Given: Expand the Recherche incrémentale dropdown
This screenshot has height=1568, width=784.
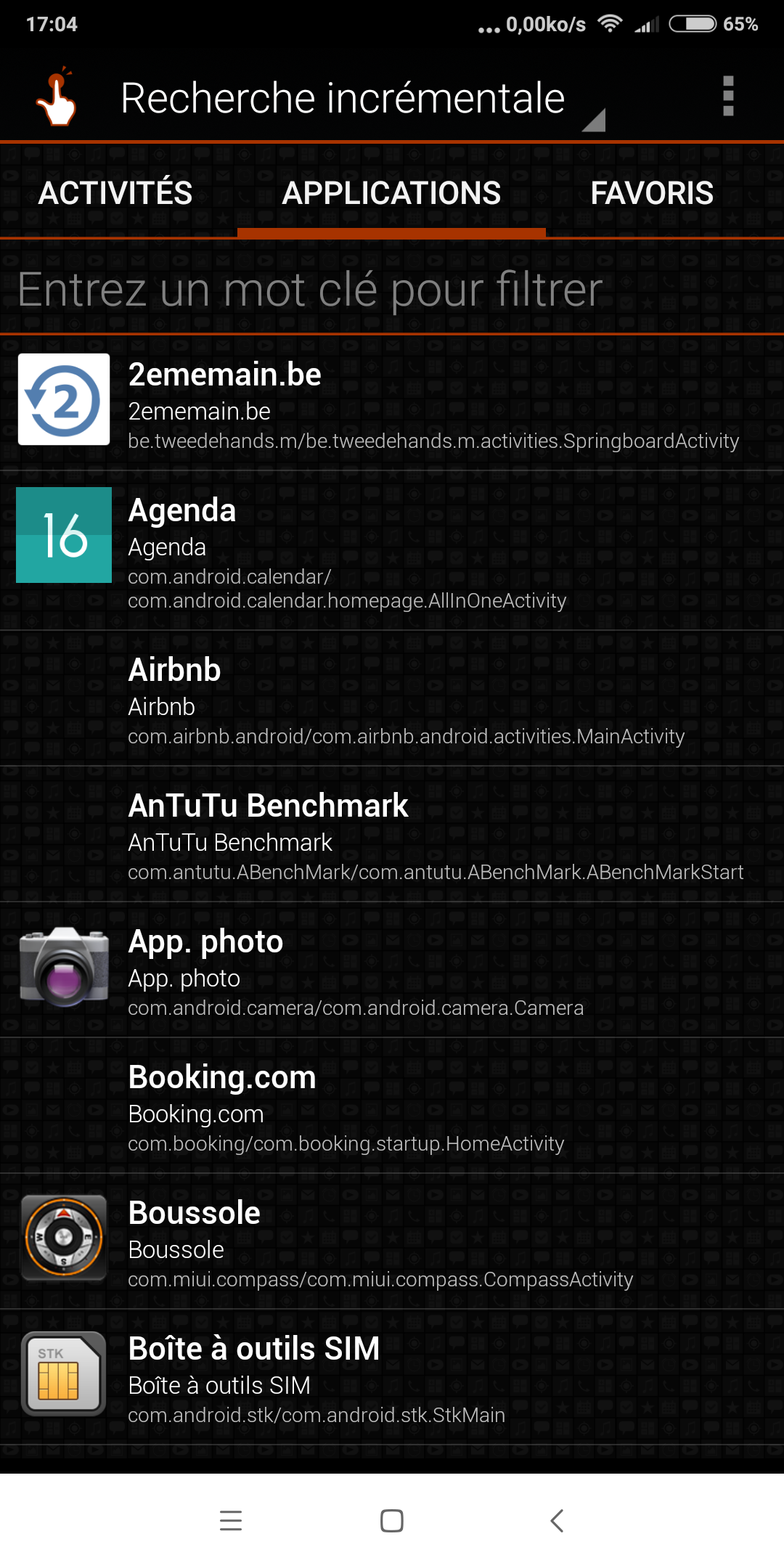Looking at the screenshot, I should click(x=356, y=99).
